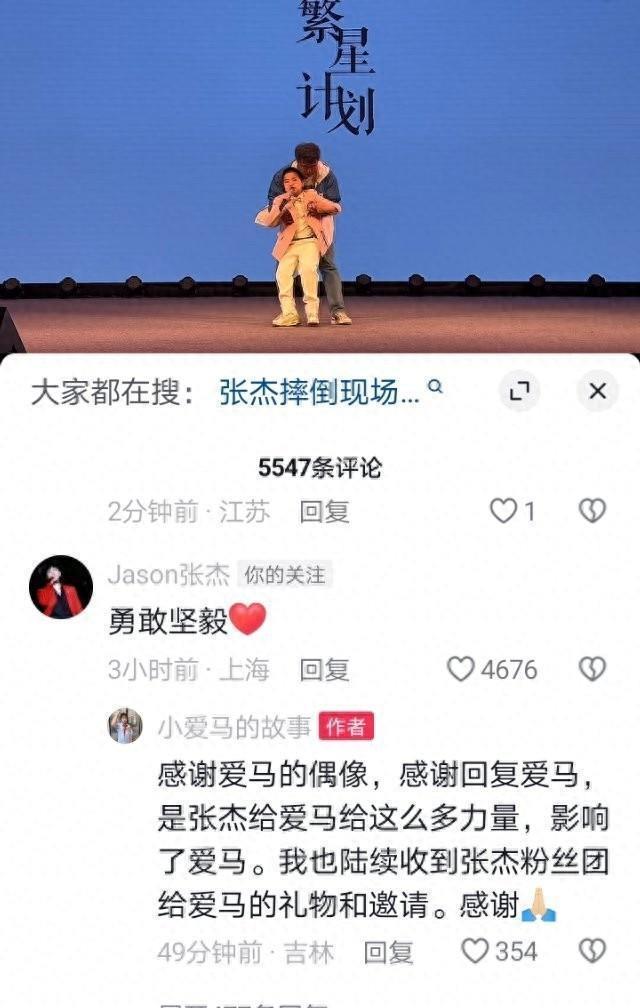
Task: Like 小爱马的故事's reply
Action: 475,951
